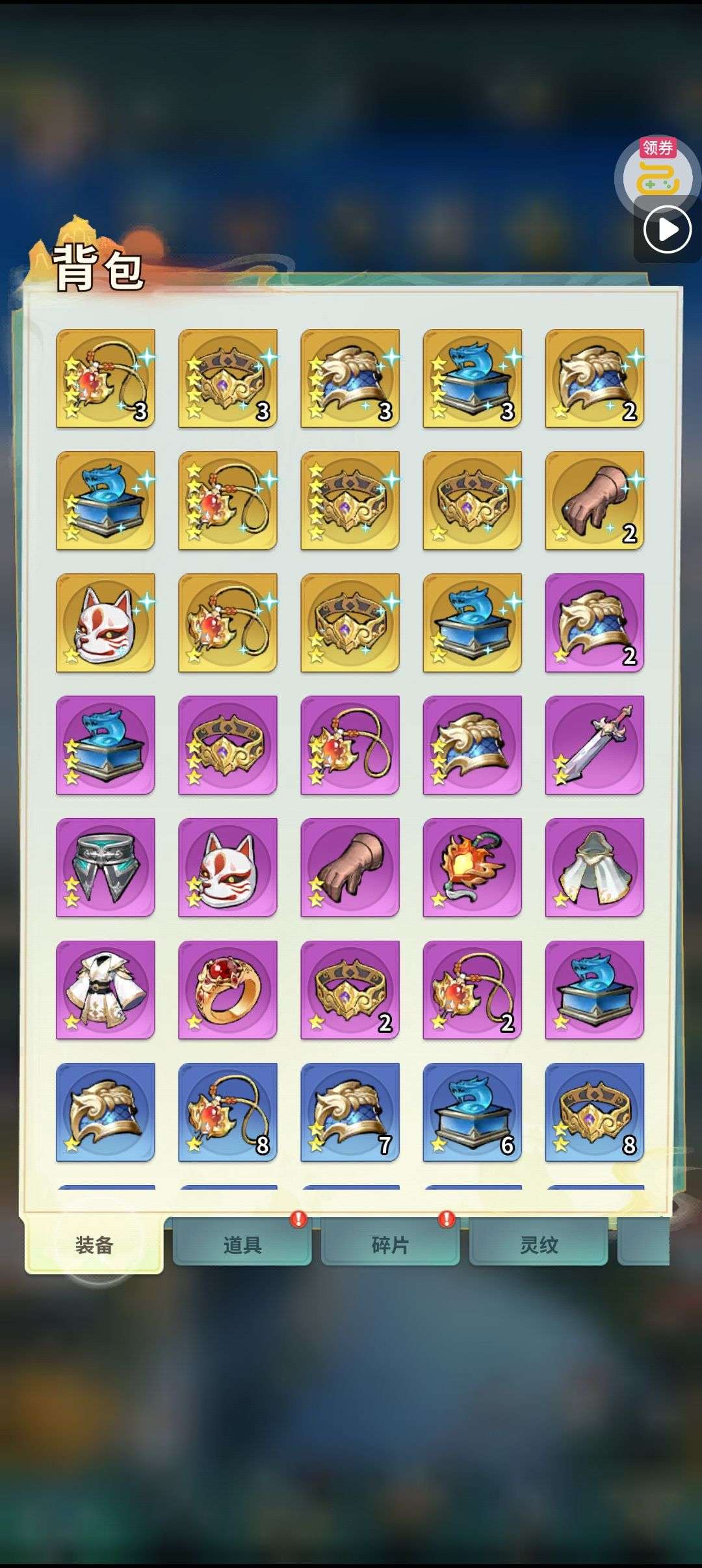702x1568 pixels.
Task: Switch to the 道具 tab
Action: tap(242, 1244)
